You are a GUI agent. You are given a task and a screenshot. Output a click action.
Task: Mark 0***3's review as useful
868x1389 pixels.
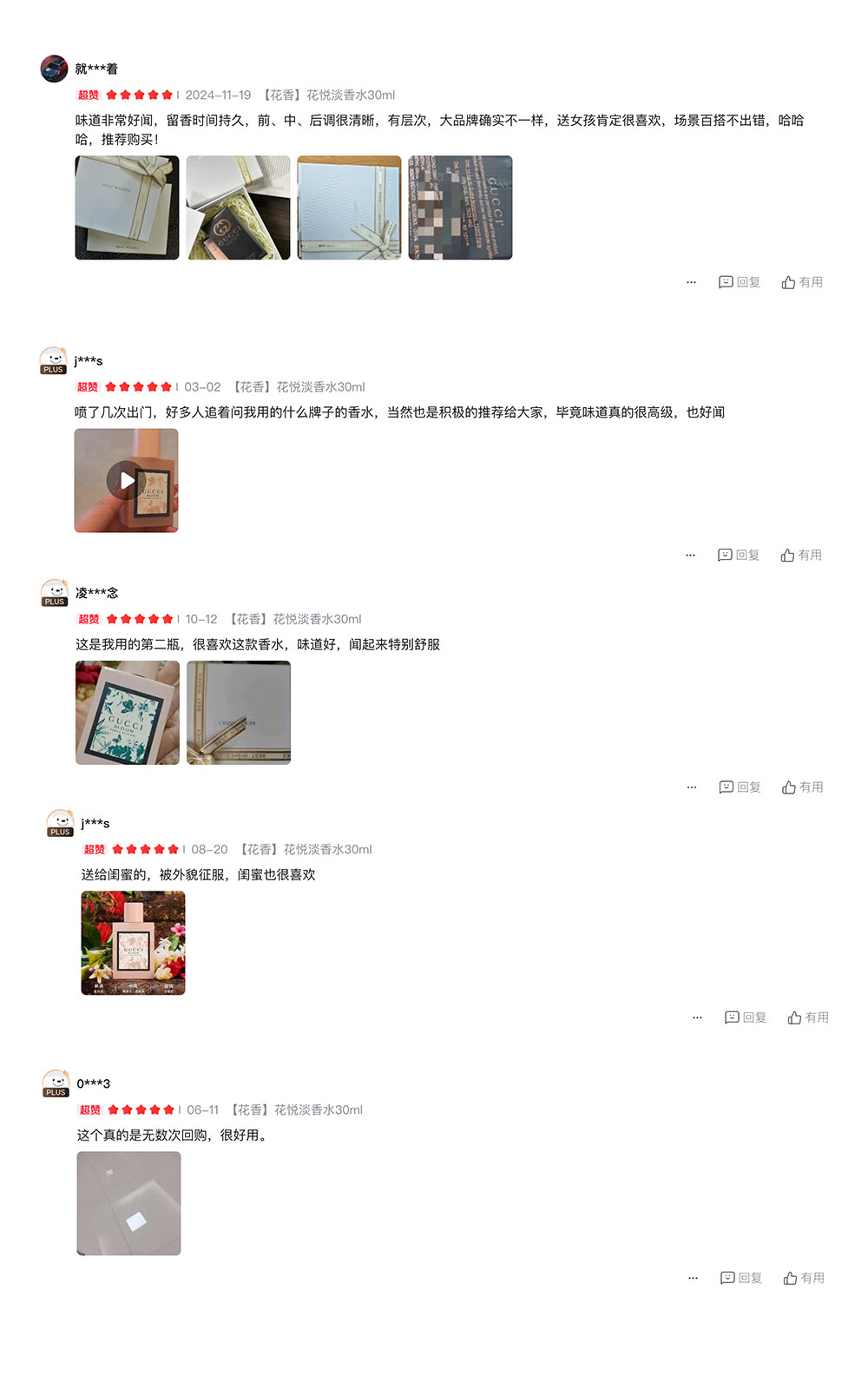click(x=803, y=1278)
